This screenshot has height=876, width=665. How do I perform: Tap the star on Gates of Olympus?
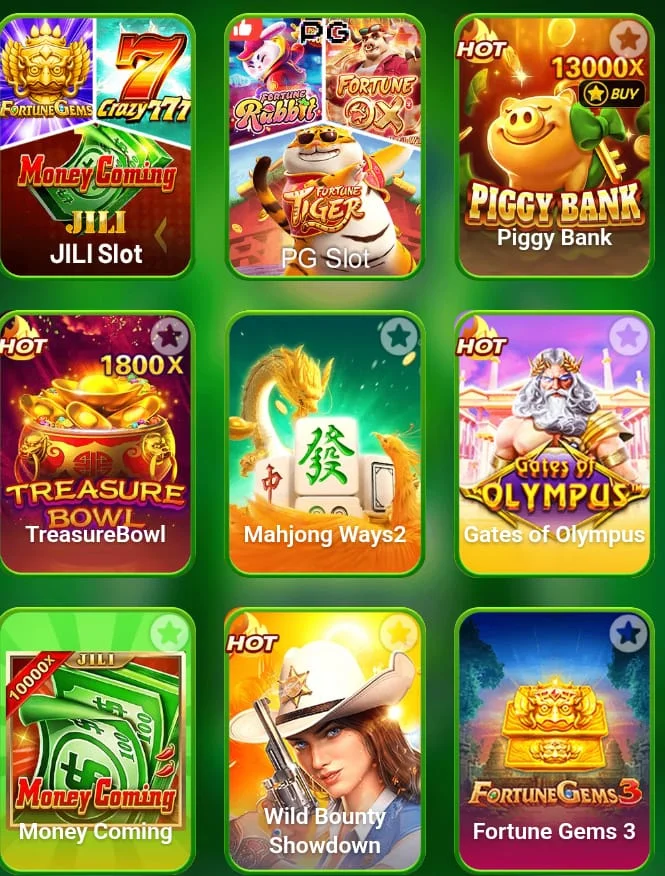(628, 337)
